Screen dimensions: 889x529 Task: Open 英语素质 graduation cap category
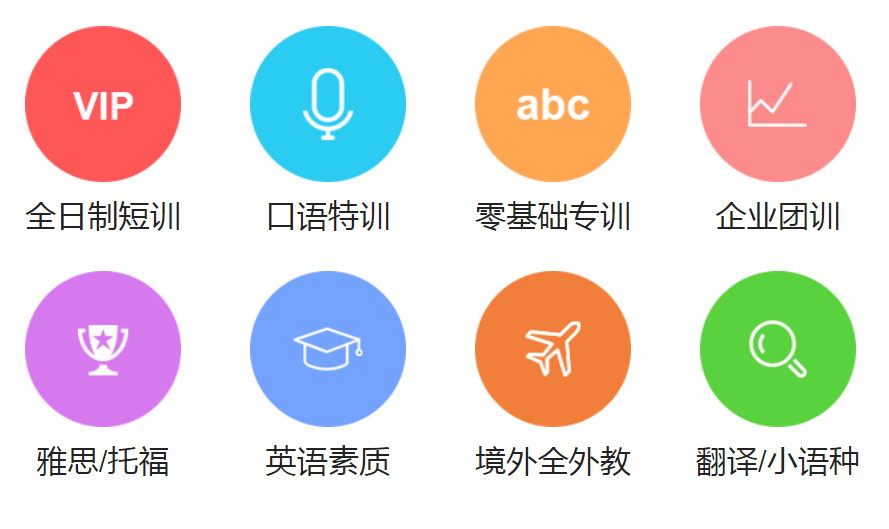[328, 349]
